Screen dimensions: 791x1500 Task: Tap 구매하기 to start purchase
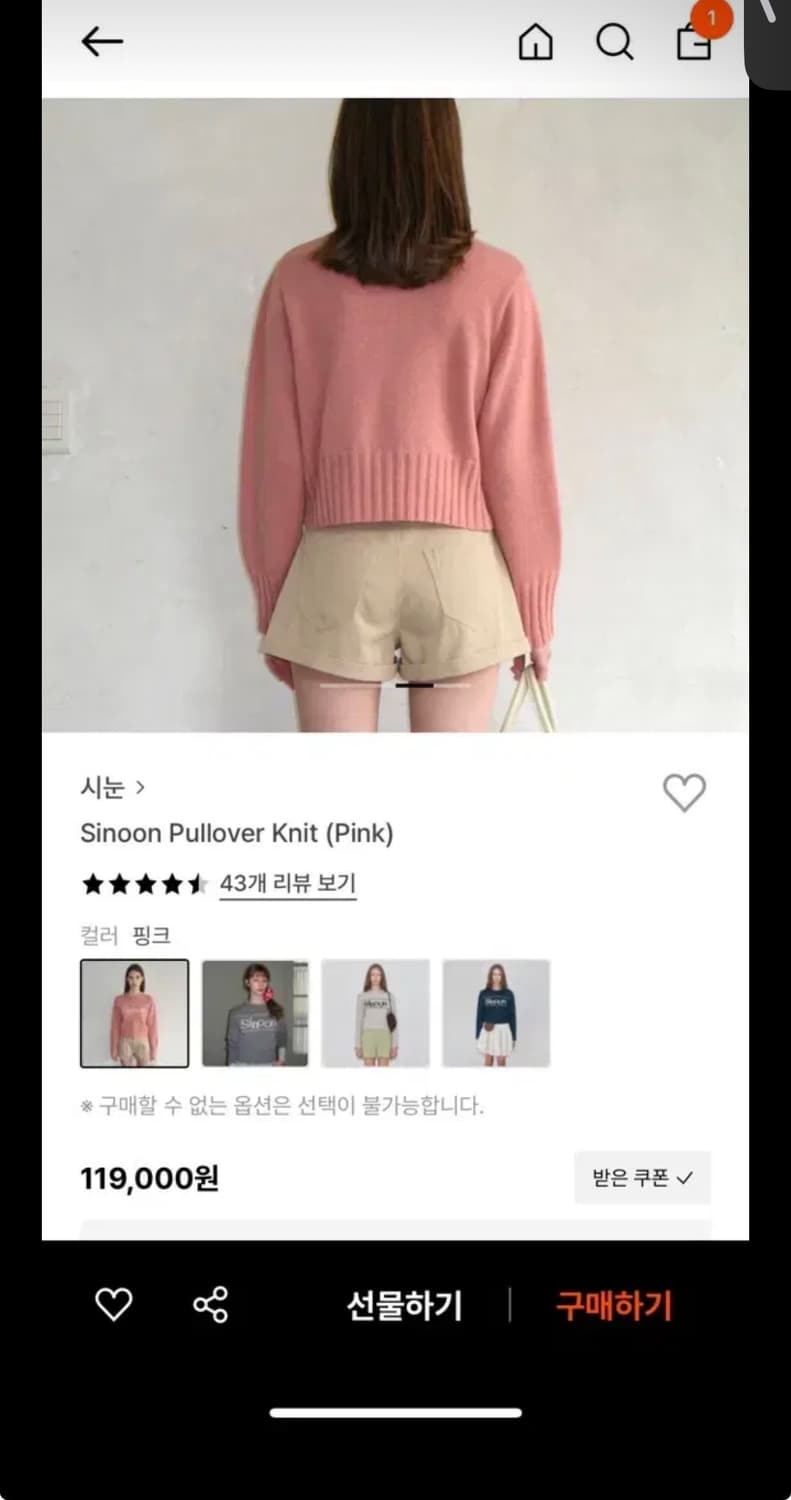pyautogui.click(x=613, y=1304)
